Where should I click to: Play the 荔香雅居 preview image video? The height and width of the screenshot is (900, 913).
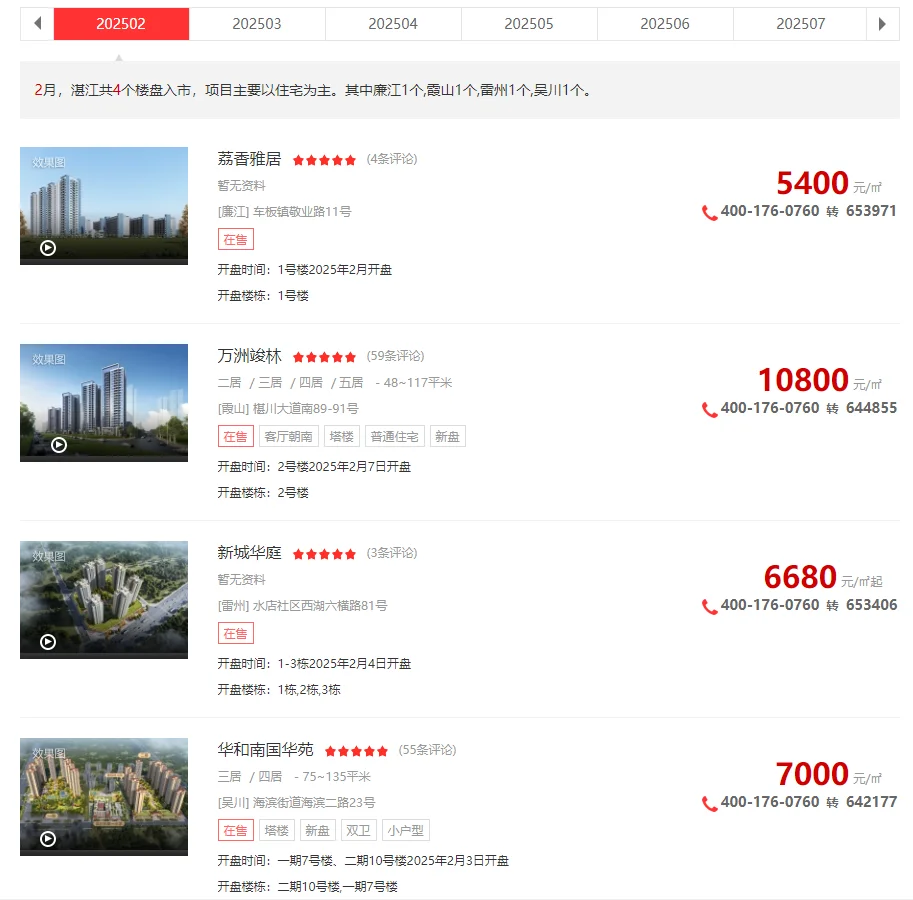48,248
